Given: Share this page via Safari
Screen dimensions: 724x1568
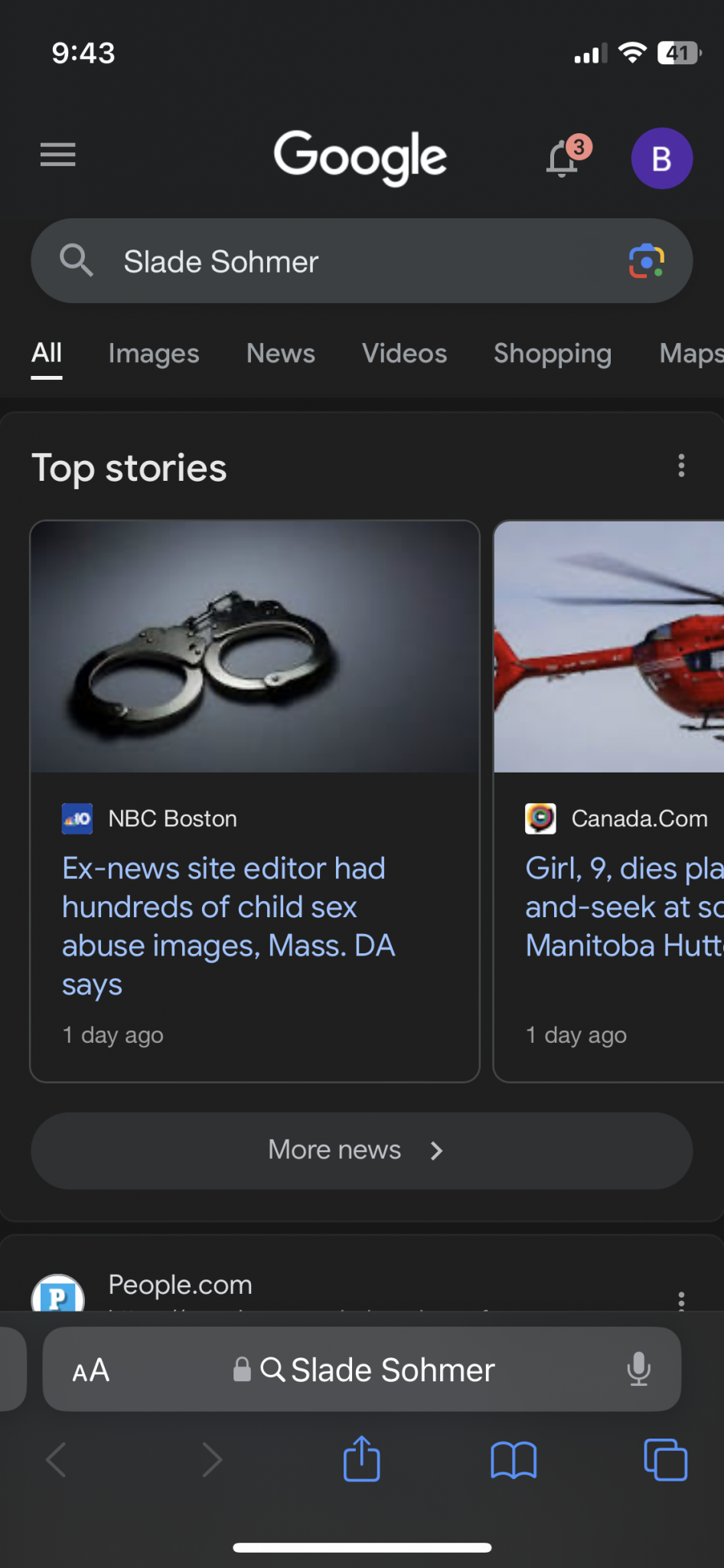Looking at the screenshot, I should [x=361, y=1459].
